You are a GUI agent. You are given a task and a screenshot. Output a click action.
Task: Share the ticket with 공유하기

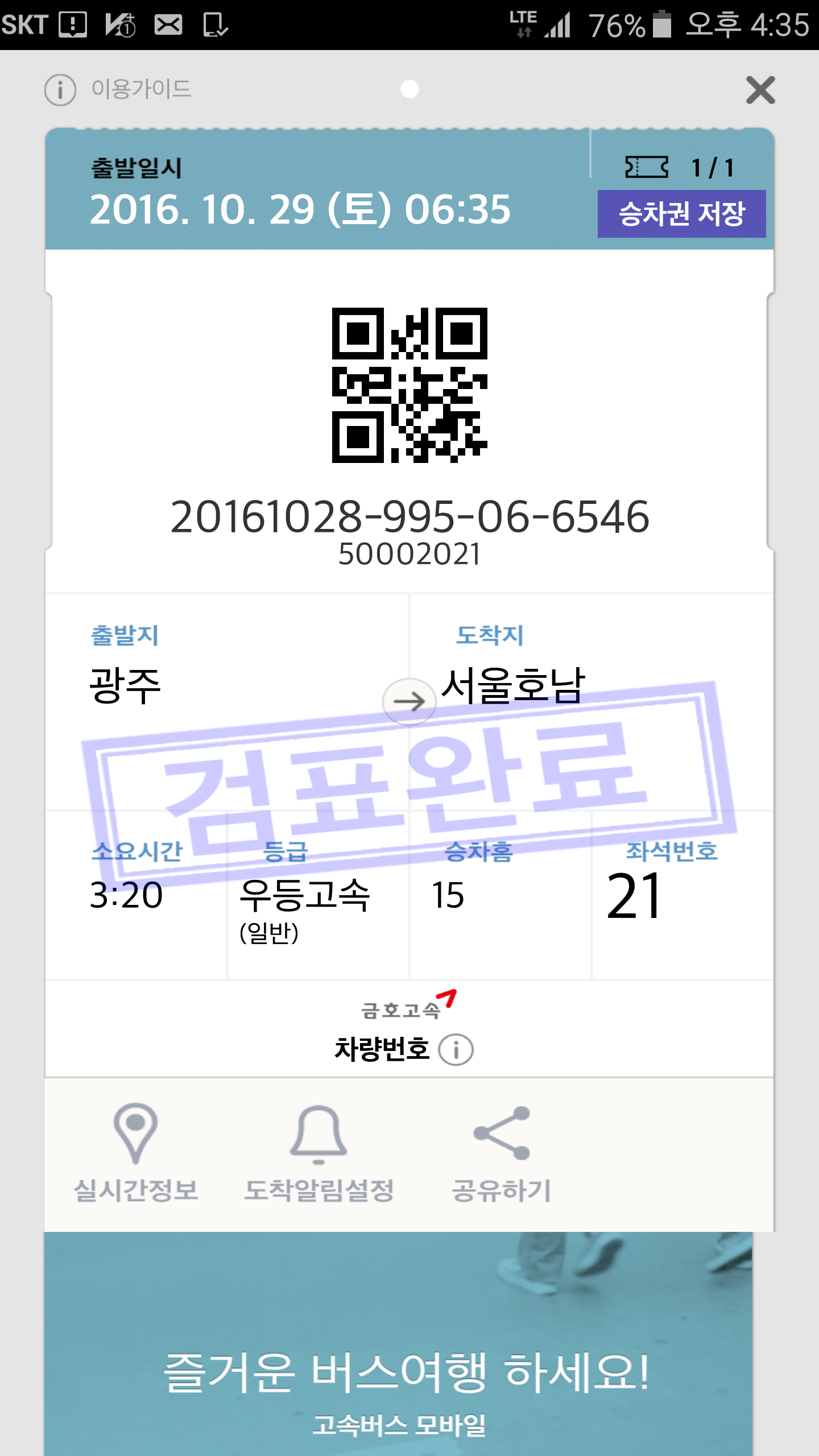point(501,1153)
